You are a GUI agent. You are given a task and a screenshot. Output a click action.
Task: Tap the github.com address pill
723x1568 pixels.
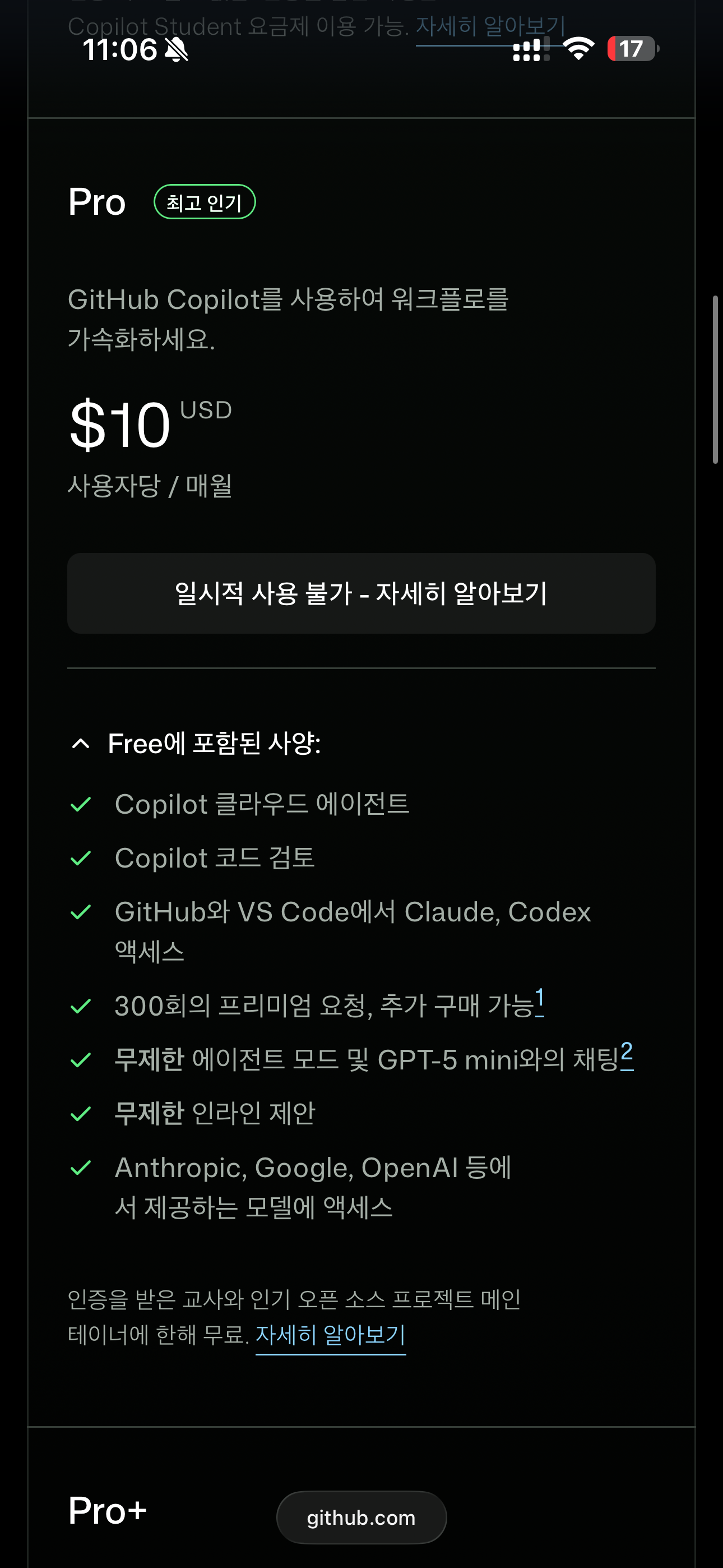point(361,1517)
